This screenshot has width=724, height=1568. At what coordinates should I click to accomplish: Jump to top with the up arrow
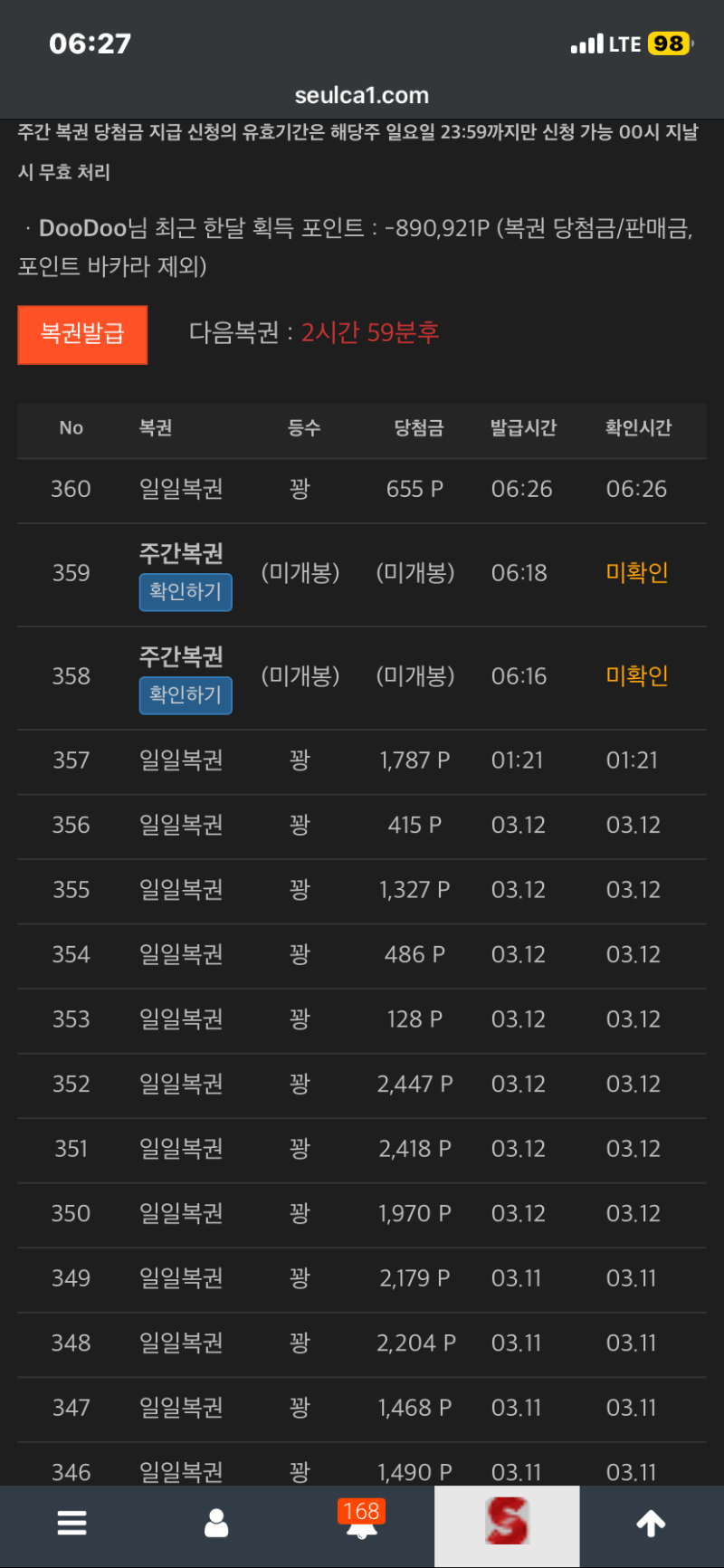coord(651,1524)
